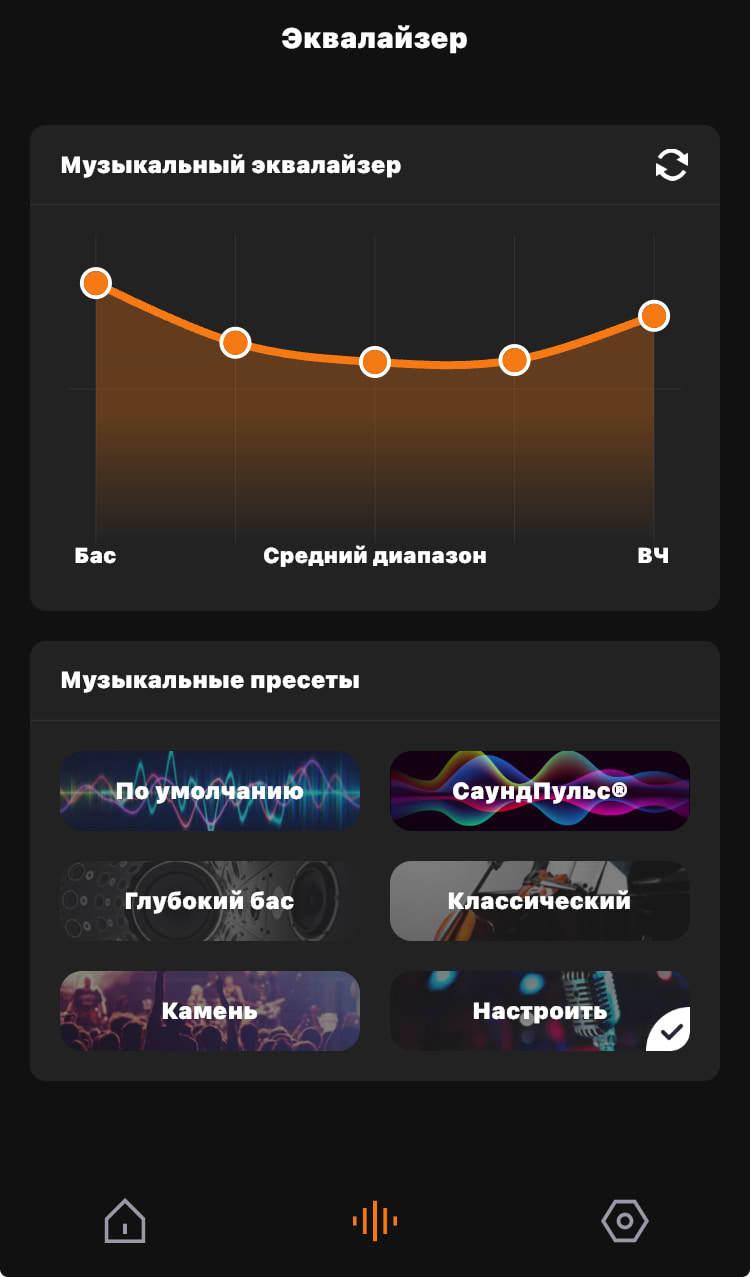
Task: Apply the Глубокий бас preset
Action: (x=210, y=901)
